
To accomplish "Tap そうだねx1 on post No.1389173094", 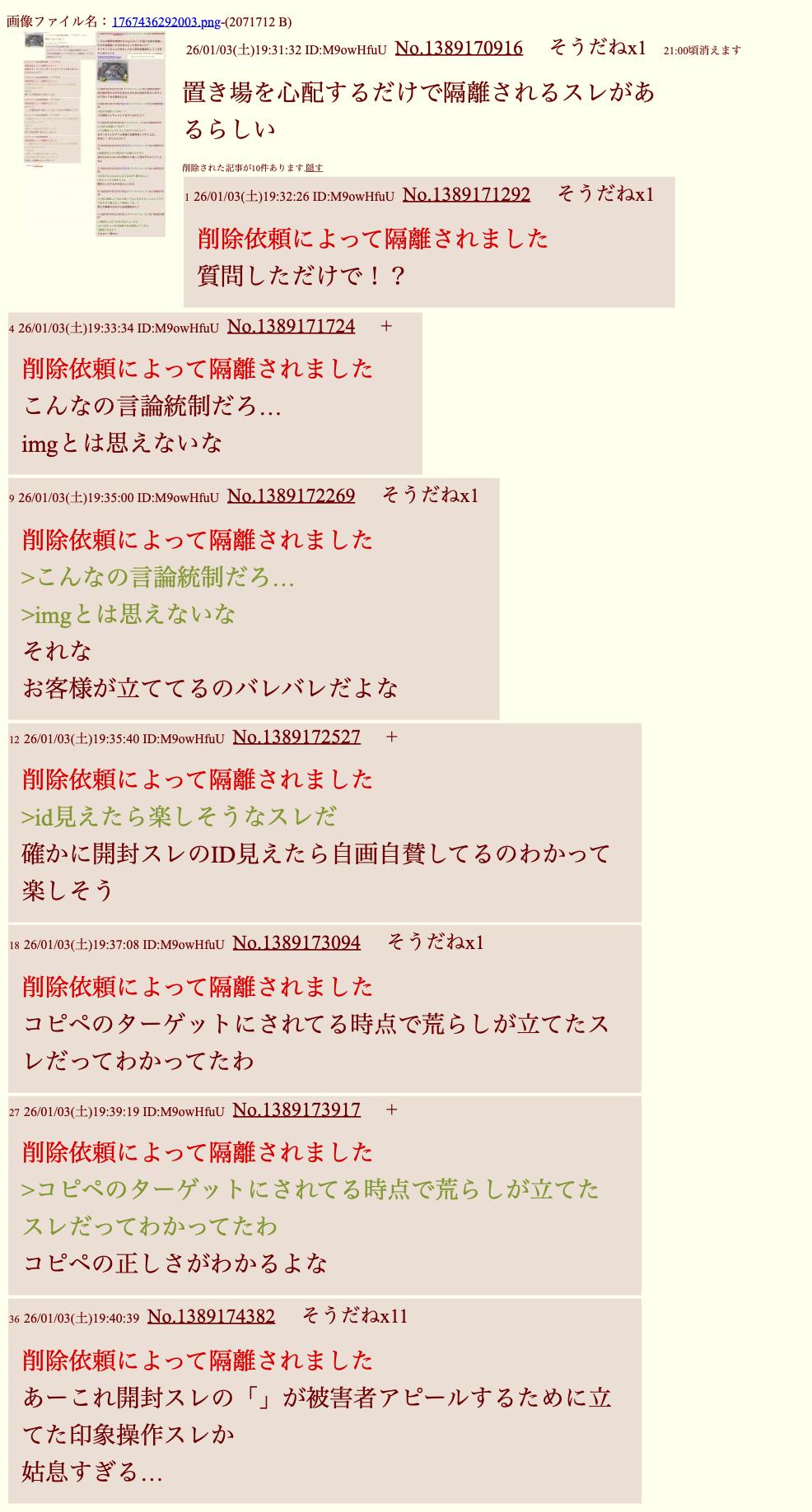I will coord(436,942).
